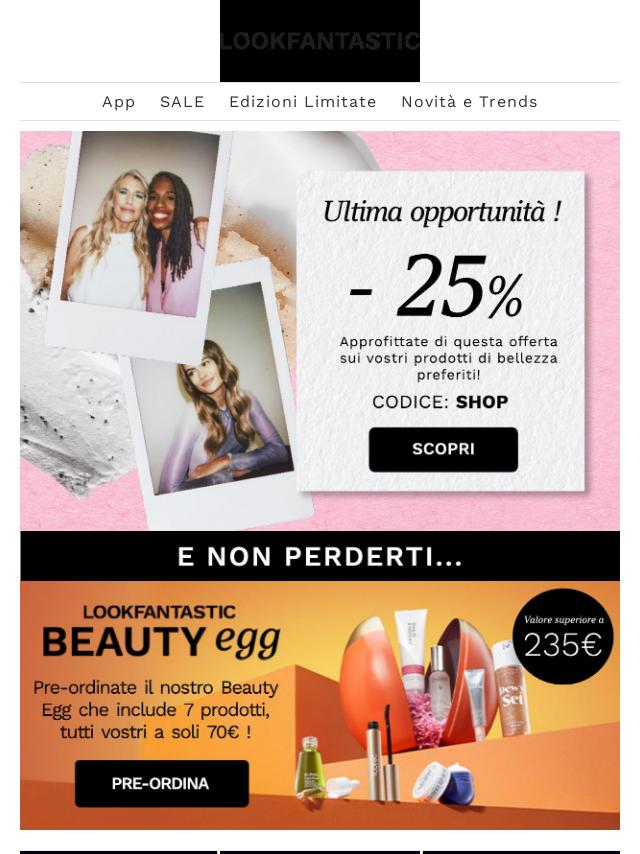This screenshot has height=854, width=640.
Task: Tap PRE-ORDINA for the Beauty Egg
Action: [161, 784]
